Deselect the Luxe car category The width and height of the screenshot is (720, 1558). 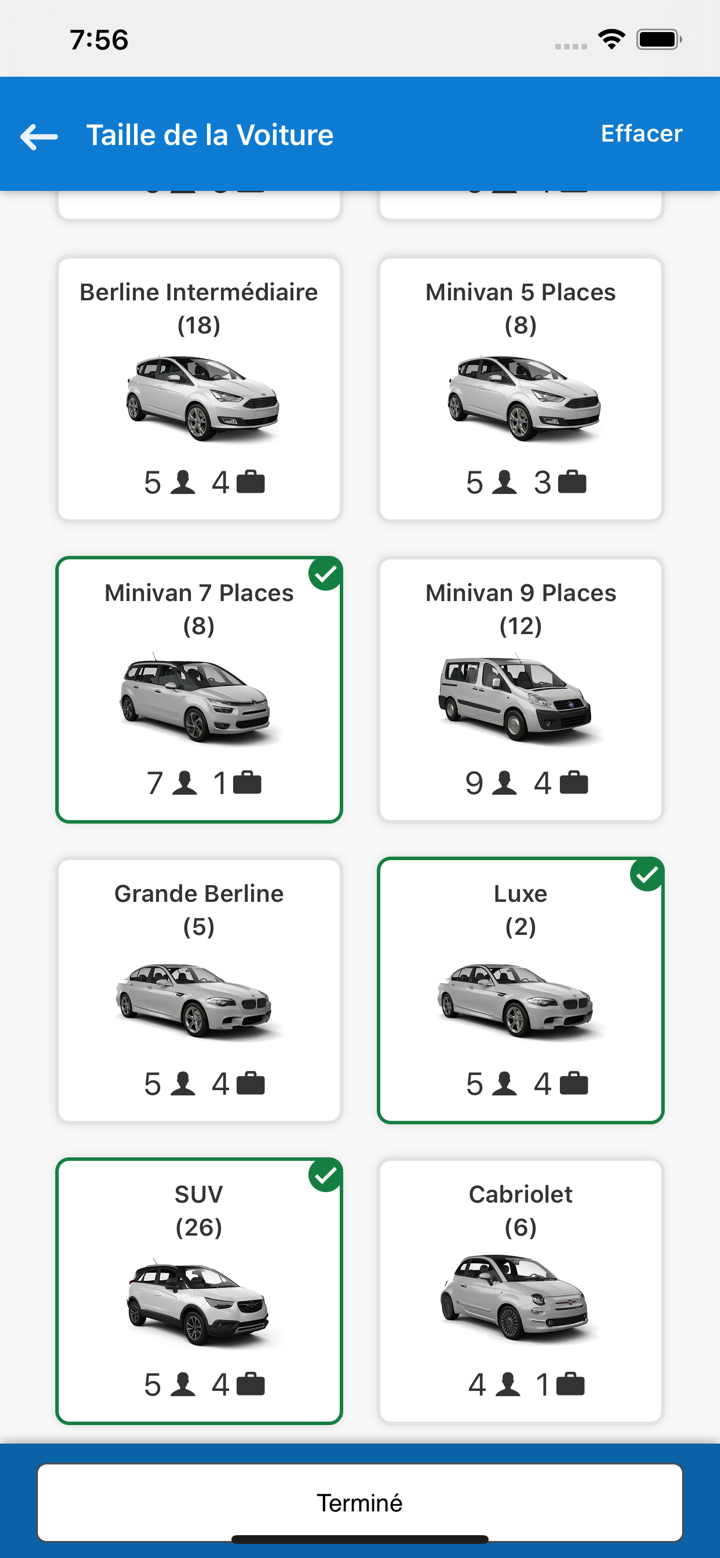pos(520,989)
